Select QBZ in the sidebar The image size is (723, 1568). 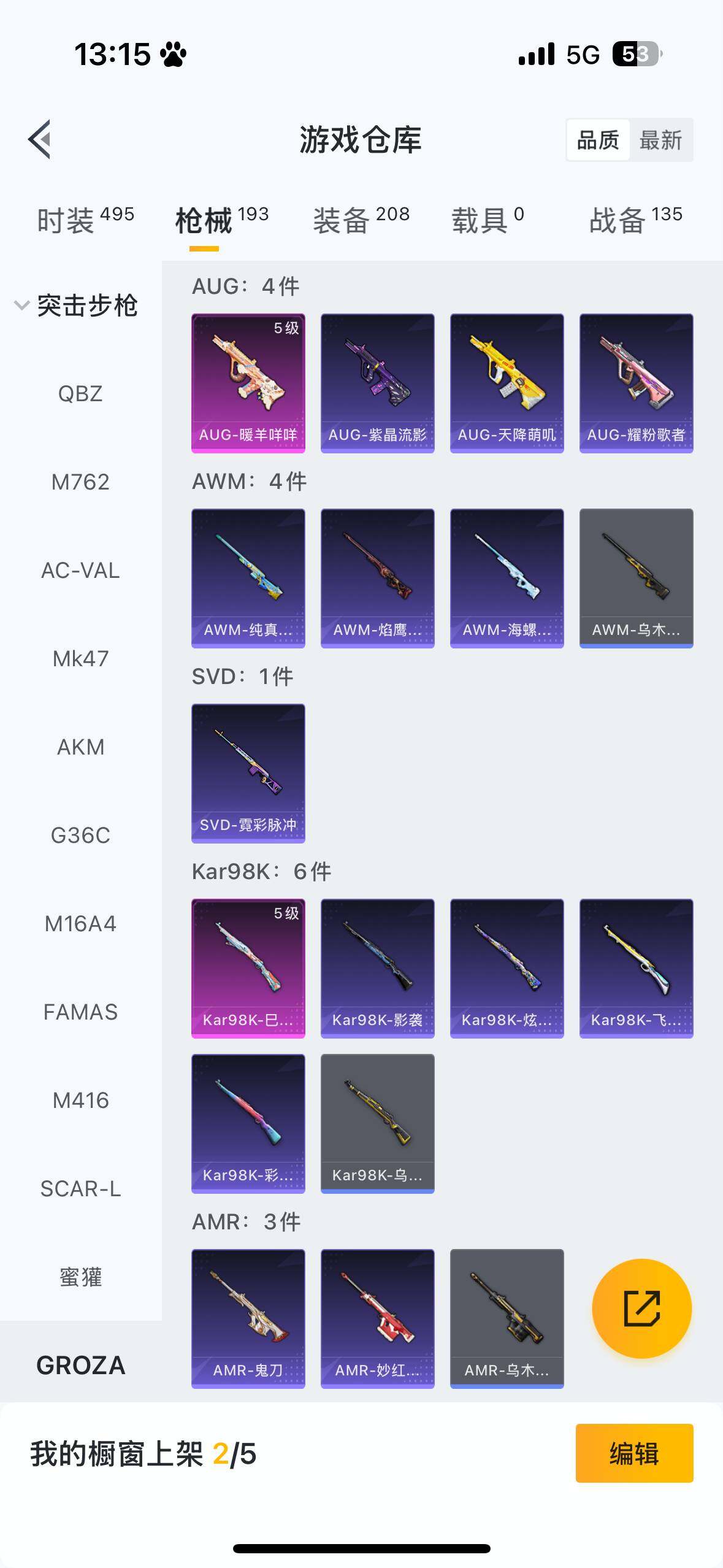[80, 394]
